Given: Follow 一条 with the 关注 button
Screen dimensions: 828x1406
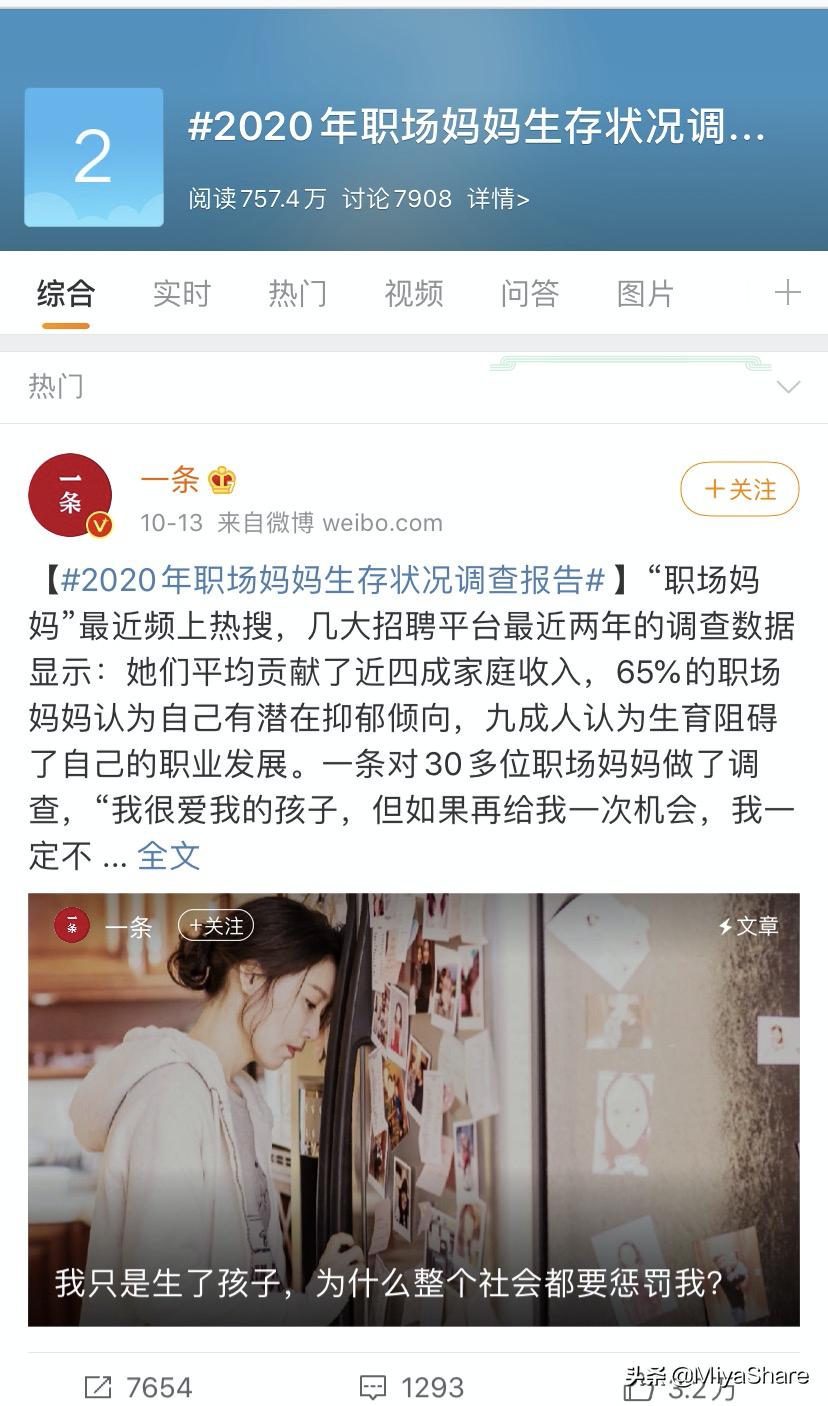Looking at the screenshot, I should coord(739,489).
